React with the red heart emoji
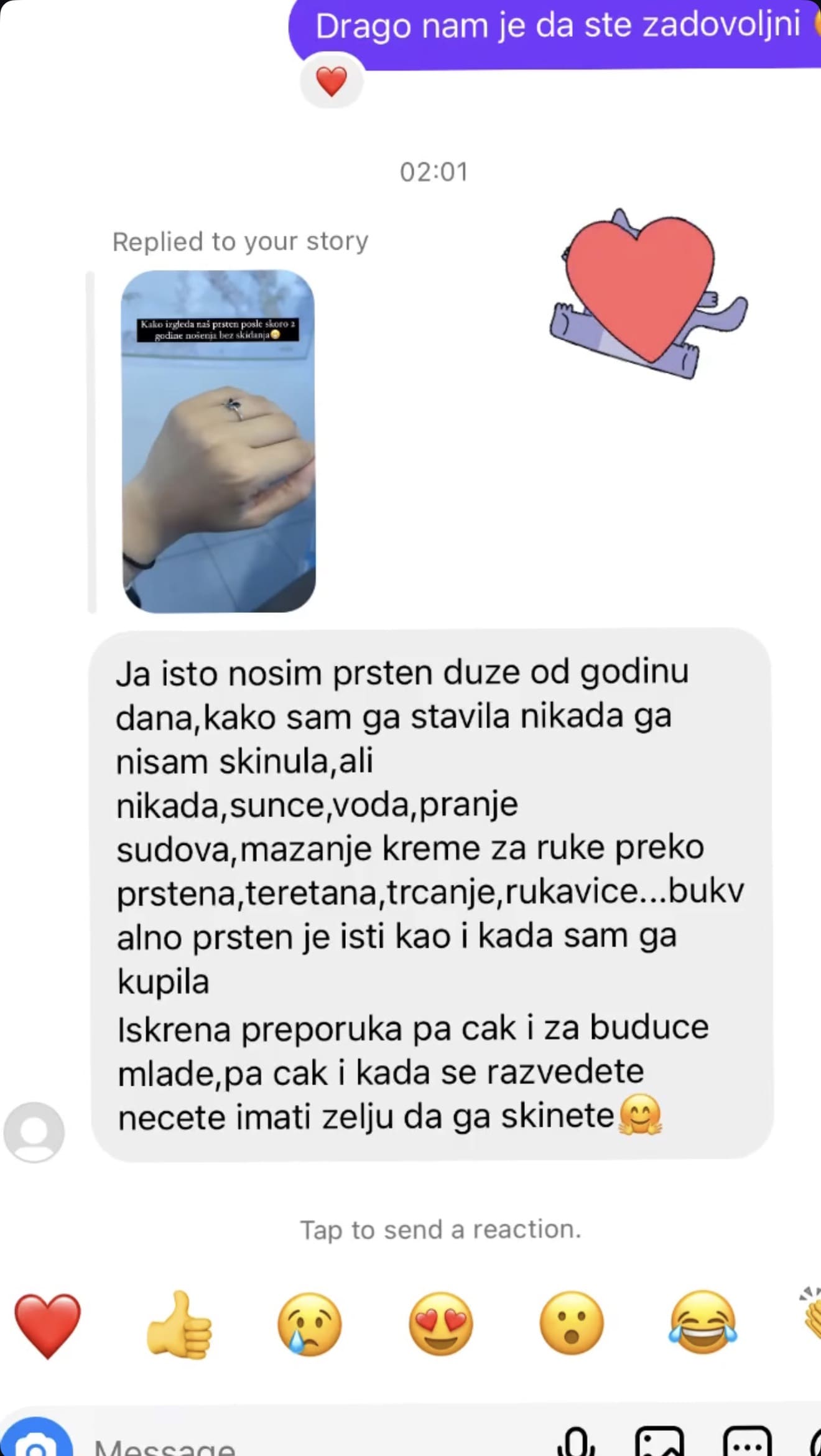Screen dimensions: 821x1456 48,1325
